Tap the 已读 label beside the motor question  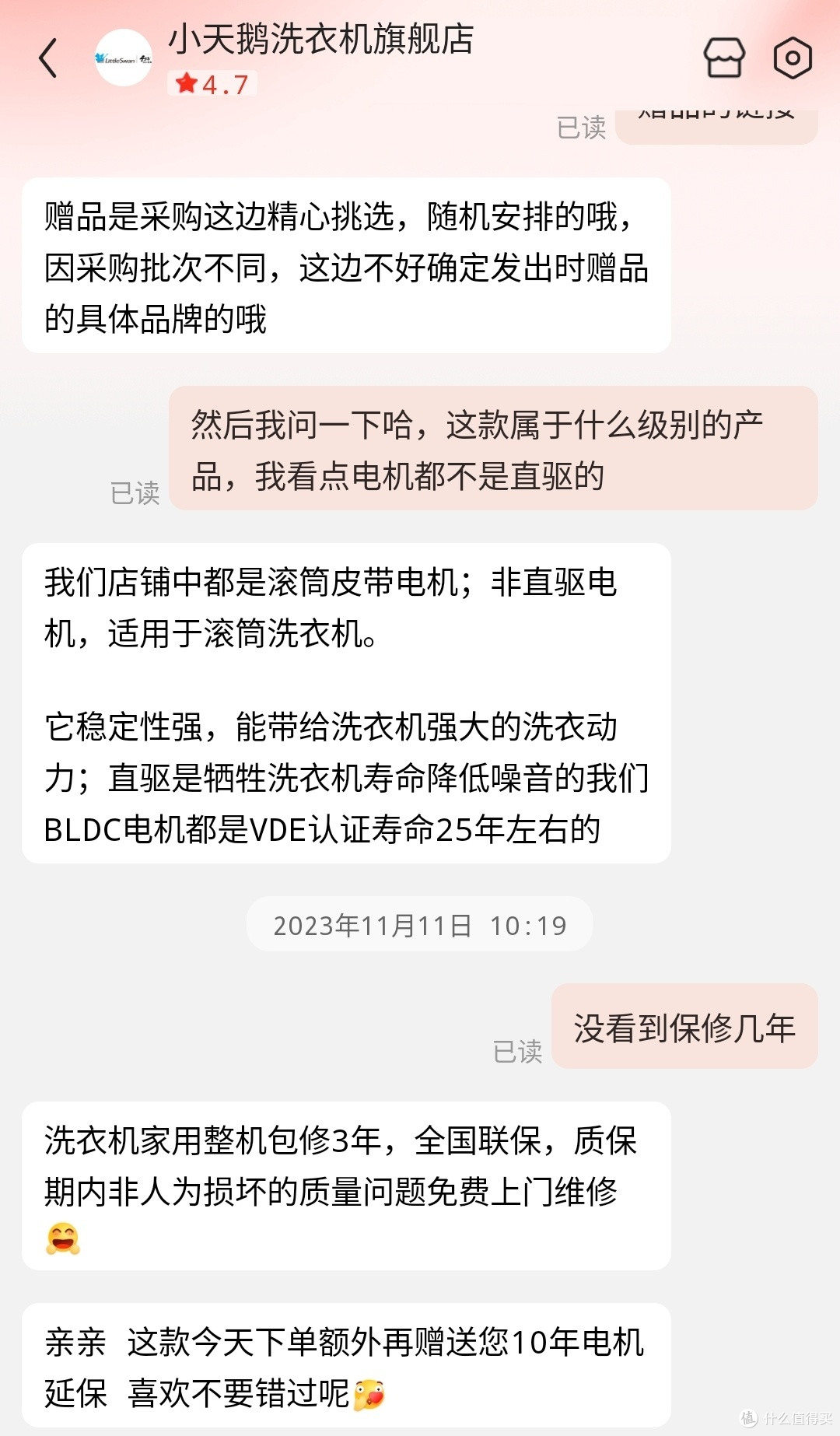click(x=135, y=492)
